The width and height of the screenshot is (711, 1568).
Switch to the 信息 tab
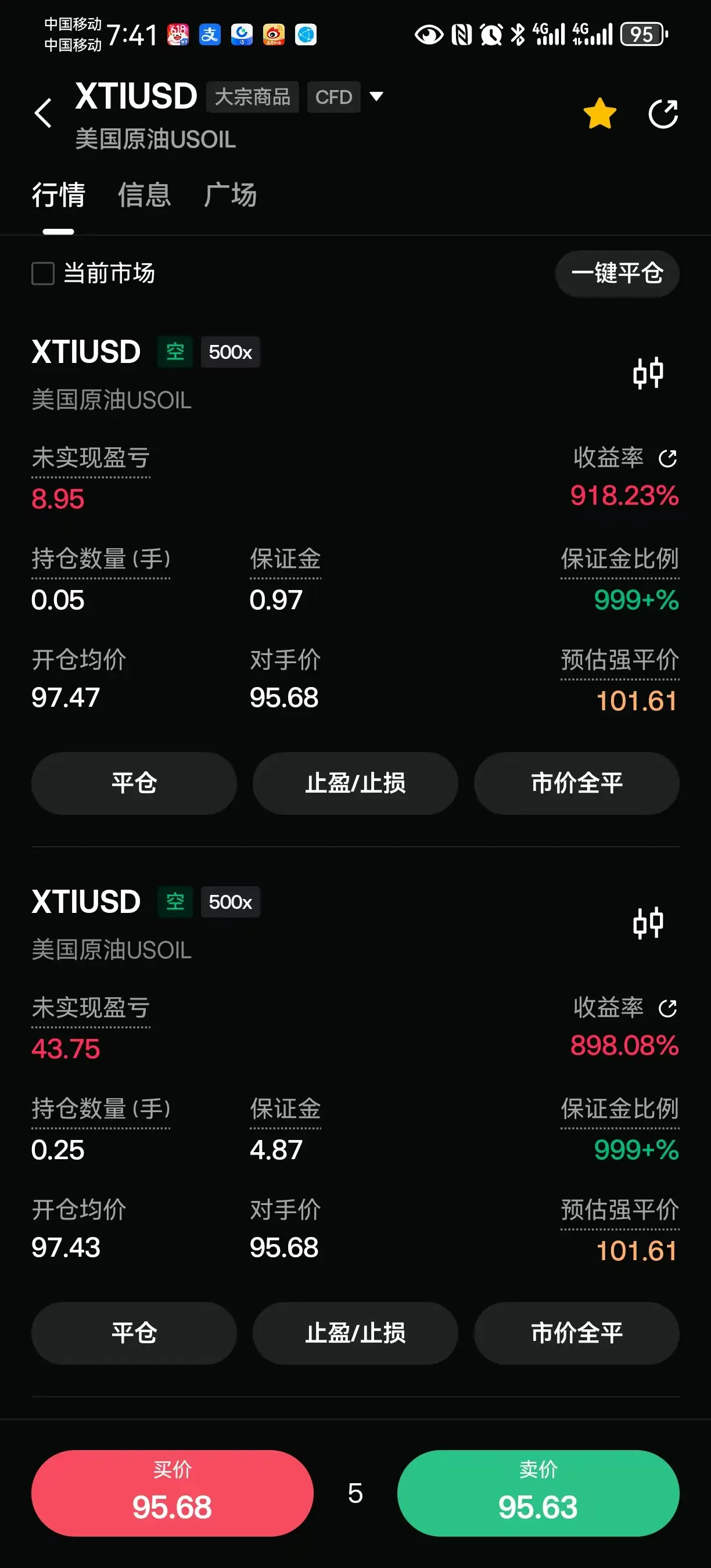(144, 195)
